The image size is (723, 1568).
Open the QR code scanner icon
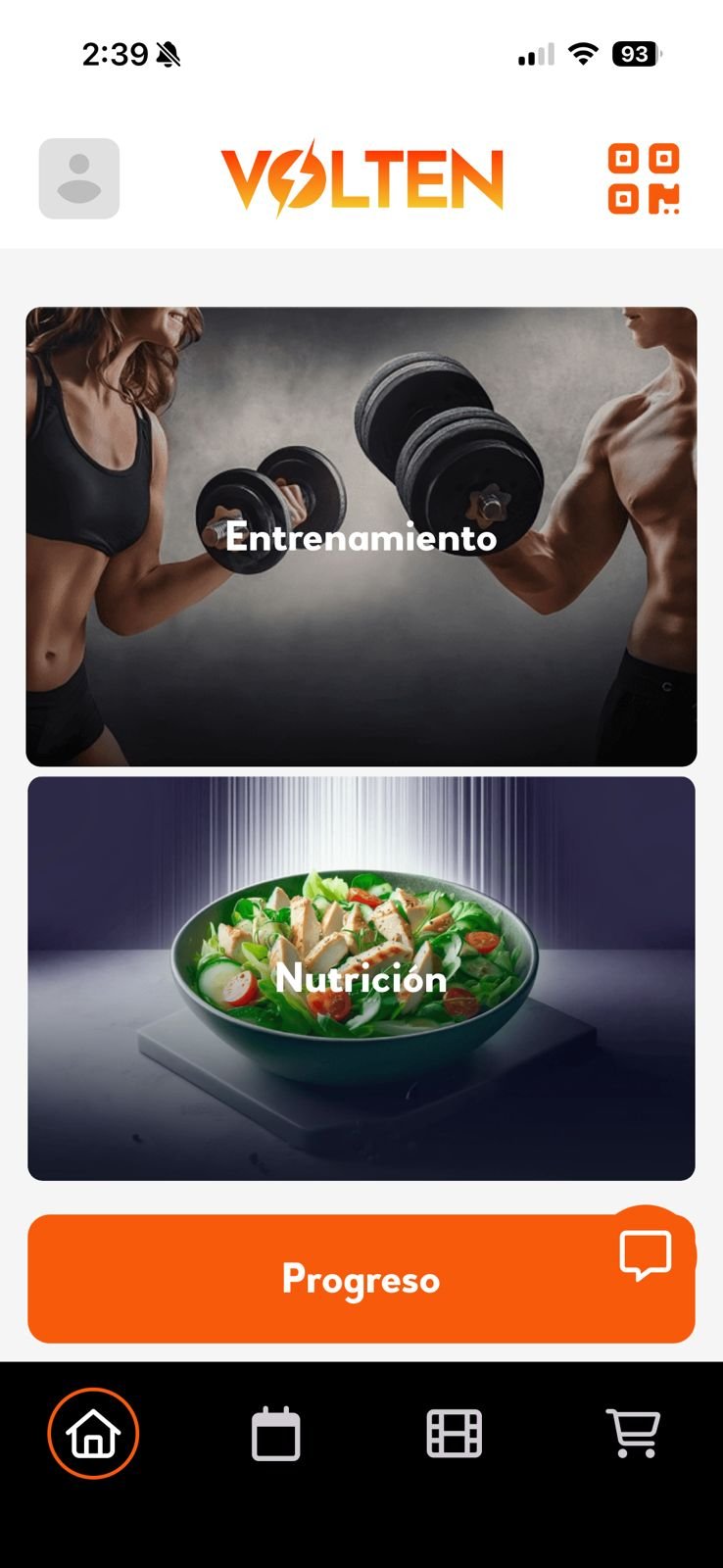644,178
